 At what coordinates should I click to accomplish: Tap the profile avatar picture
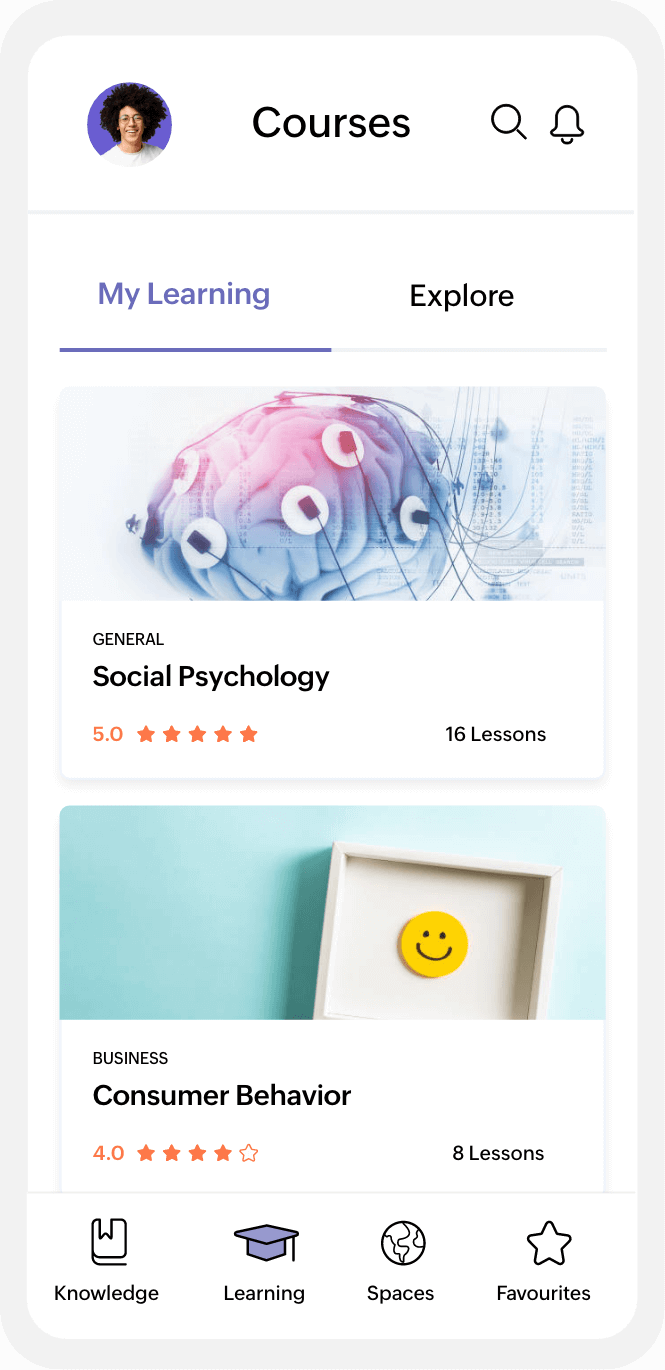click(130, 124)
